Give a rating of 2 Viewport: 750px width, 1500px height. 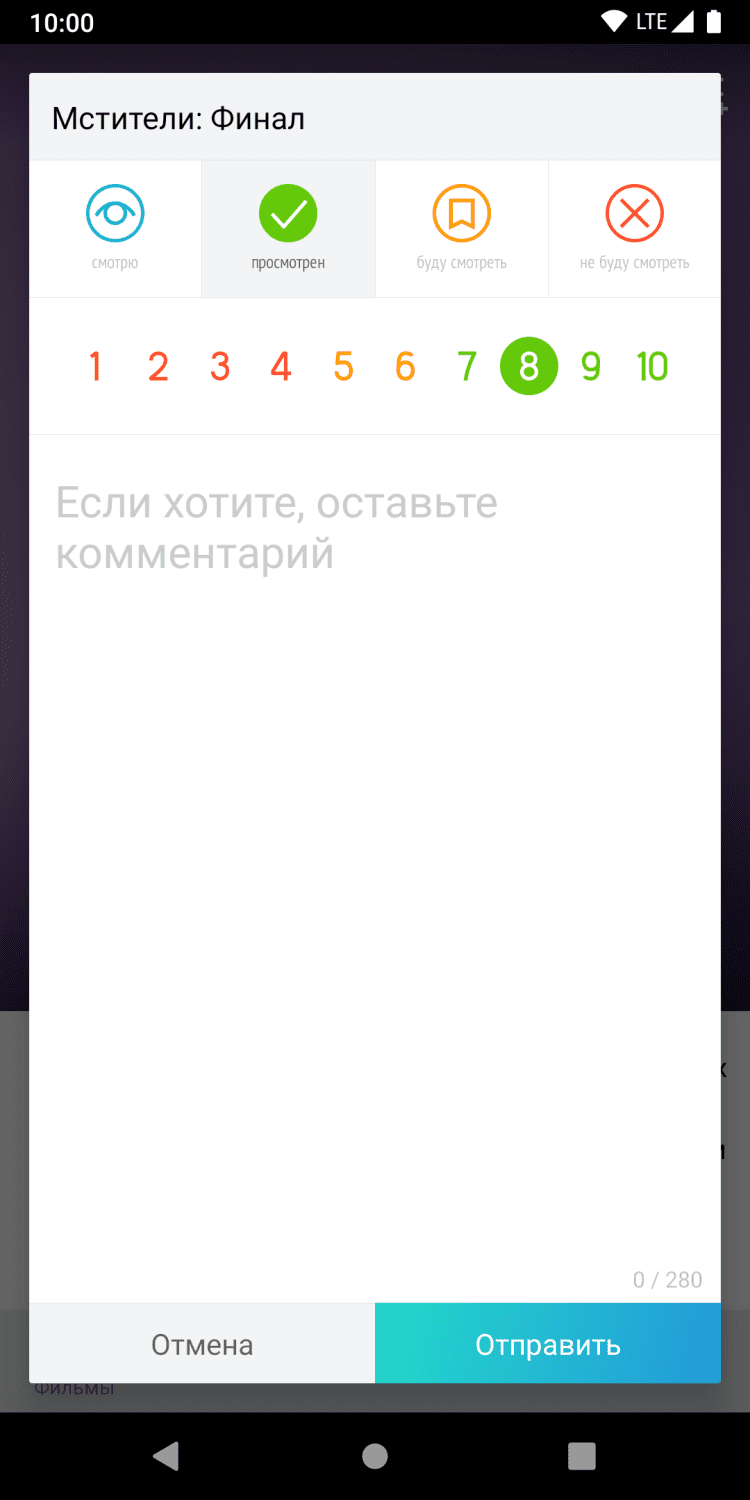[x=158, y=367]
